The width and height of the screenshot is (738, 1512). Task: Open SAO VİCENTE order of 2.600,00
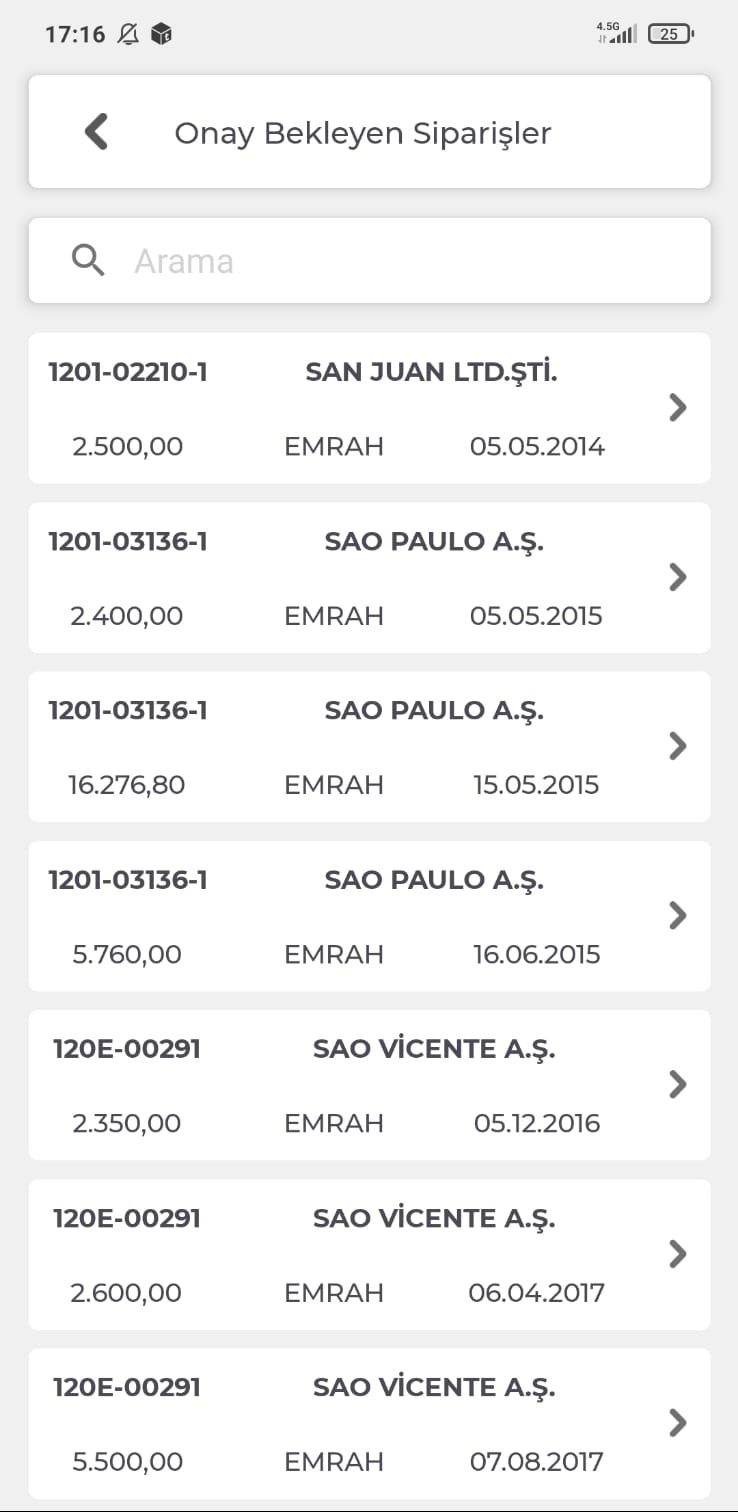tap(369, 1254)
